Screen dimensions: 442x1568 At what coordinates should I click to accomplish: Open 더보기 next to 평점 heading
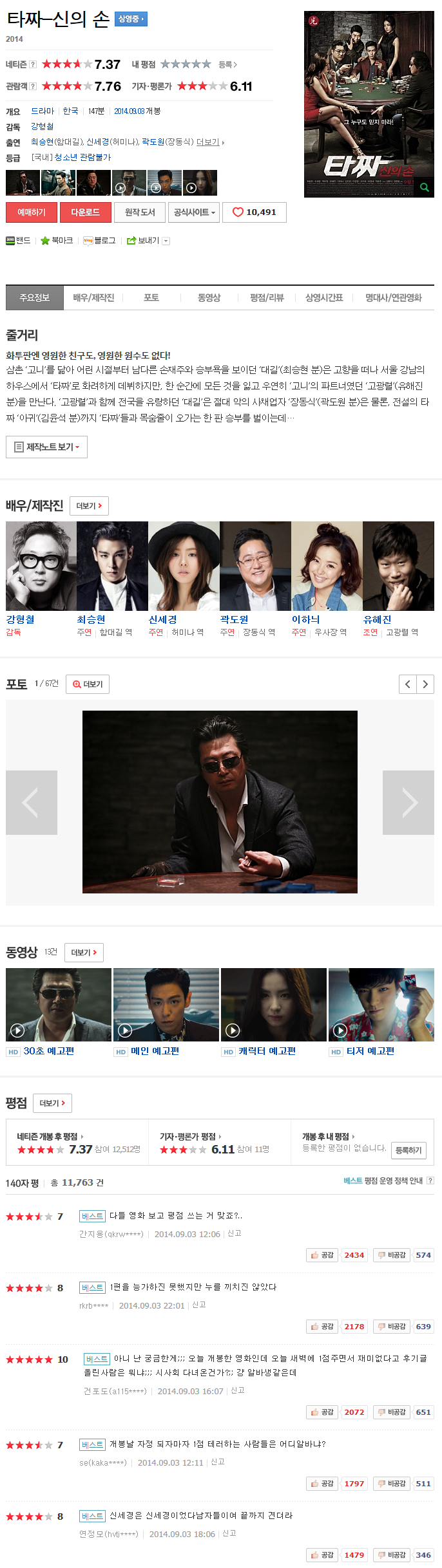click(x=52, y=1103)
